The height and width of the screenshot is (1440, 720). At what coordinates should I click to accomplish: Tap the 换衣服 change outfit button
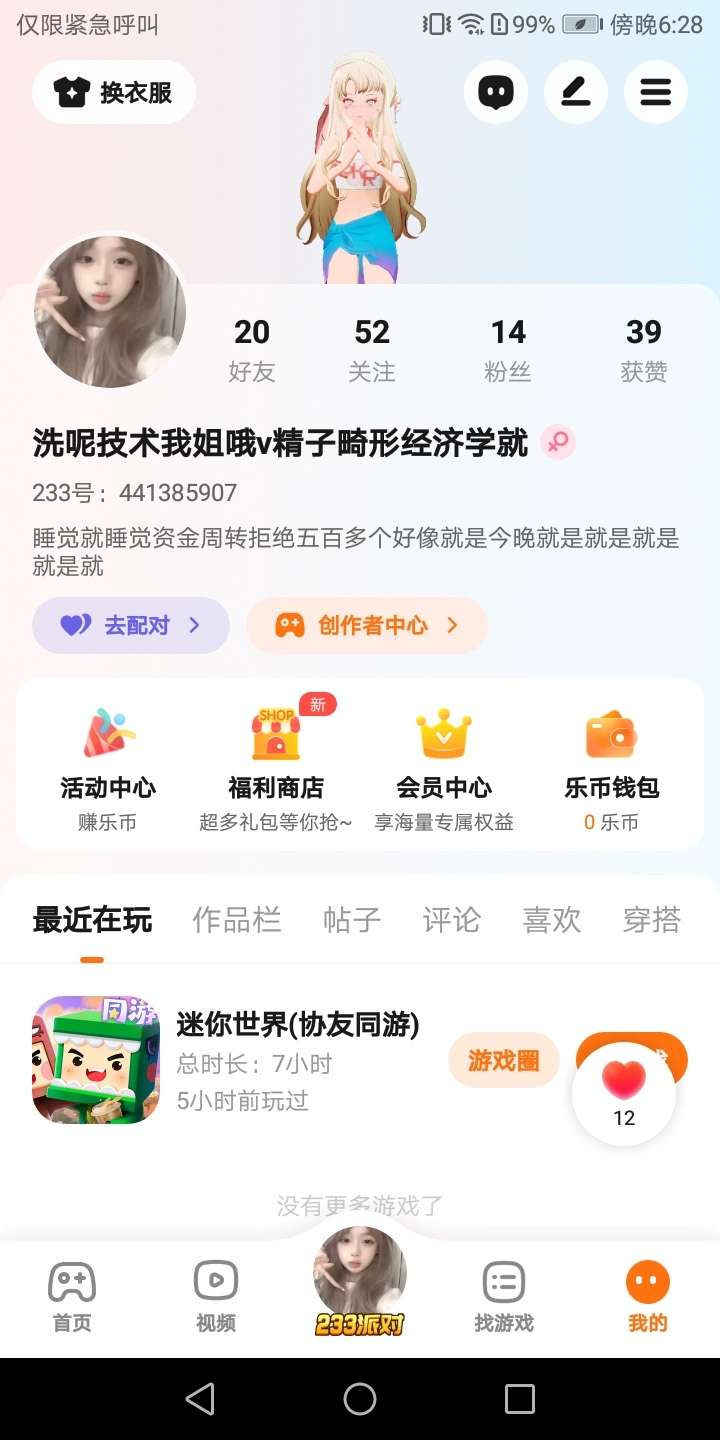pos(114,93)
